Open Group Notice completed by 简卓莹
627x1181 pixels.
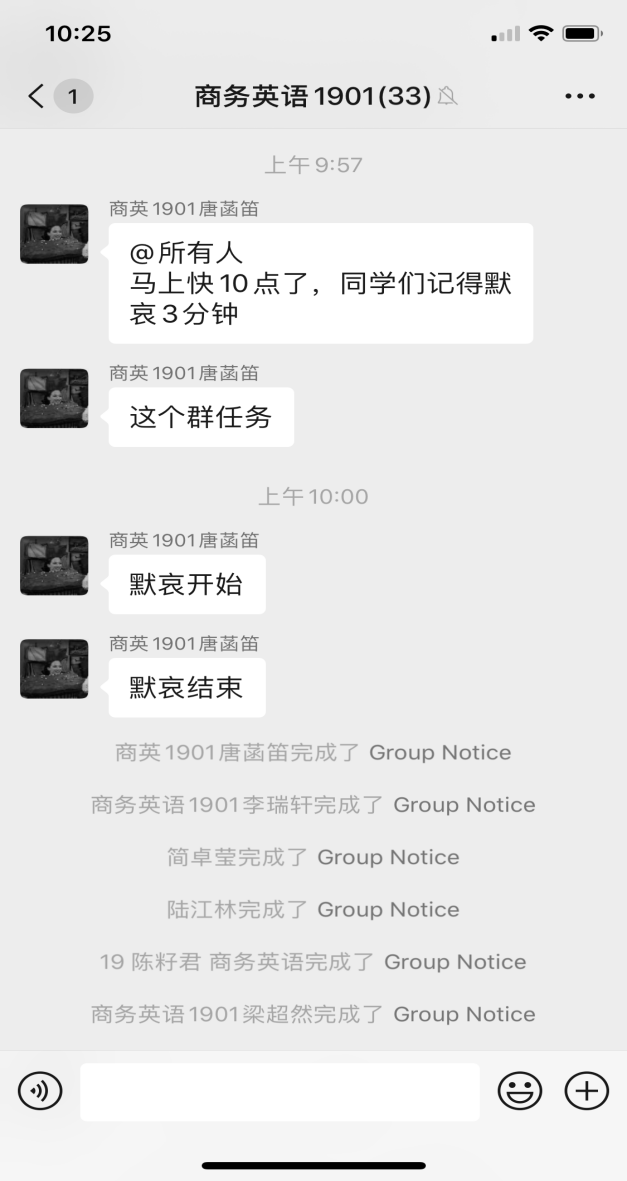pyautogui.click(x=388, y=857)
